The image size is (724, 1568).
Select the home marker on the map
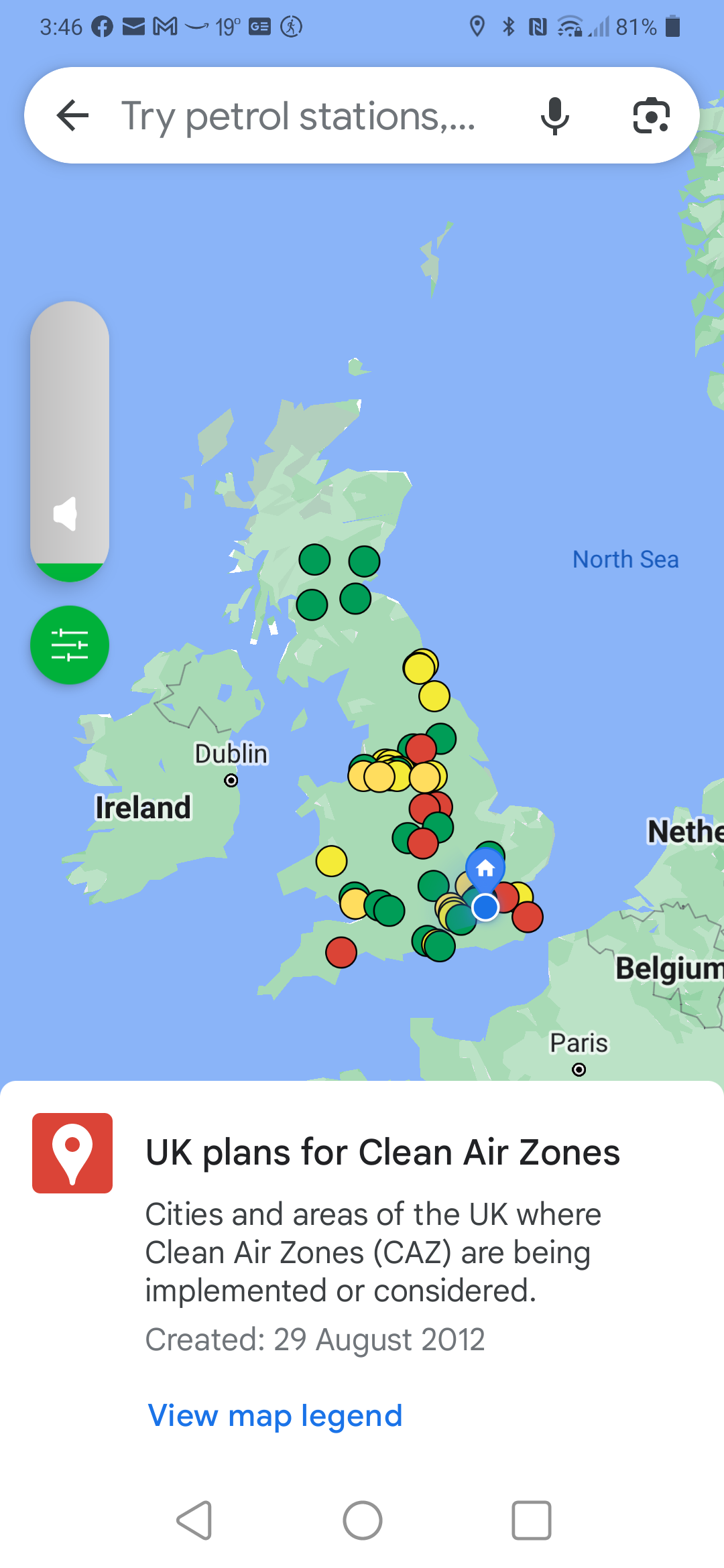click(x=485, y=870)
